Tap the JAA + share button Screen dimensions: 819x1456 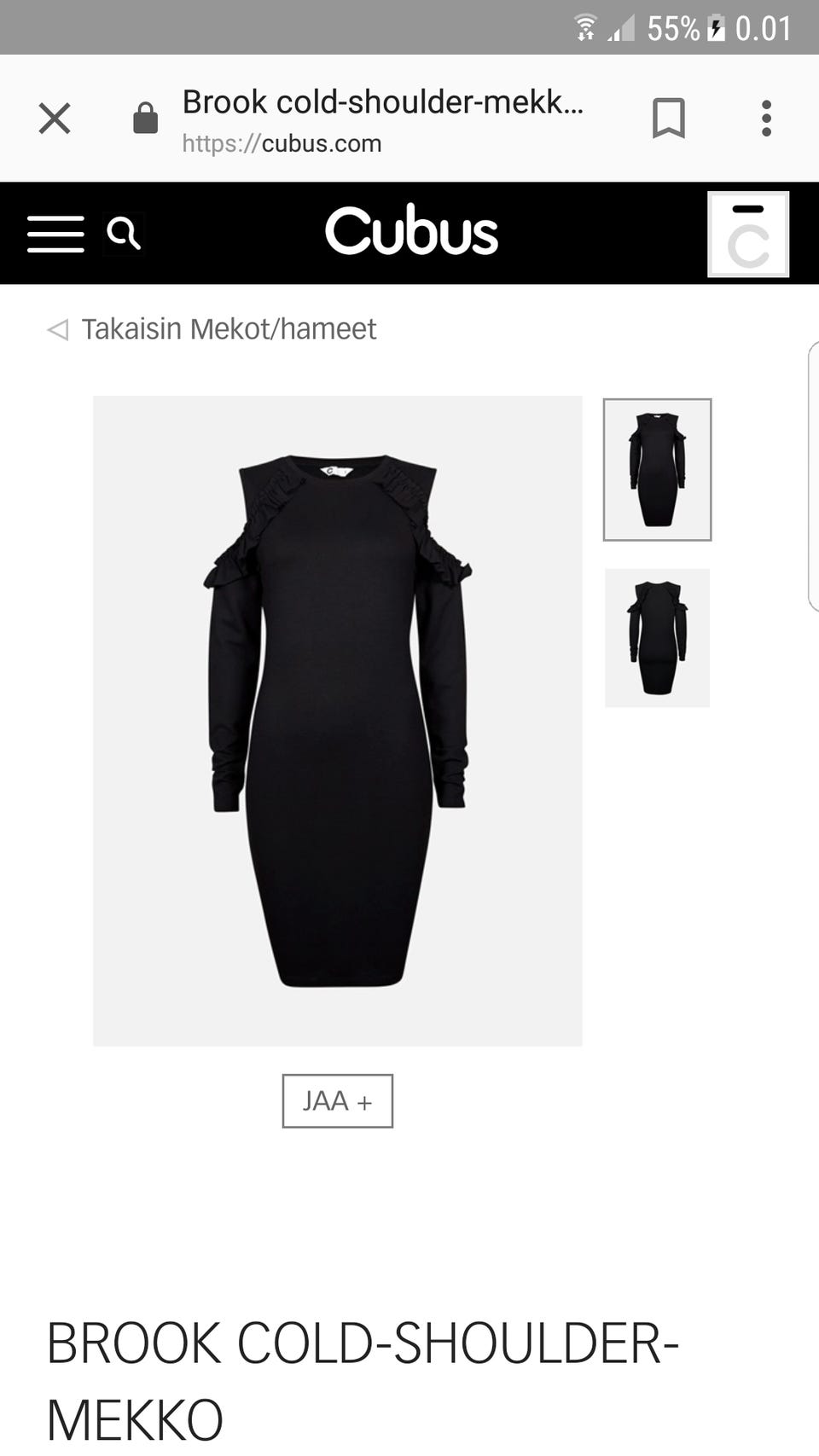[338, 1101]
